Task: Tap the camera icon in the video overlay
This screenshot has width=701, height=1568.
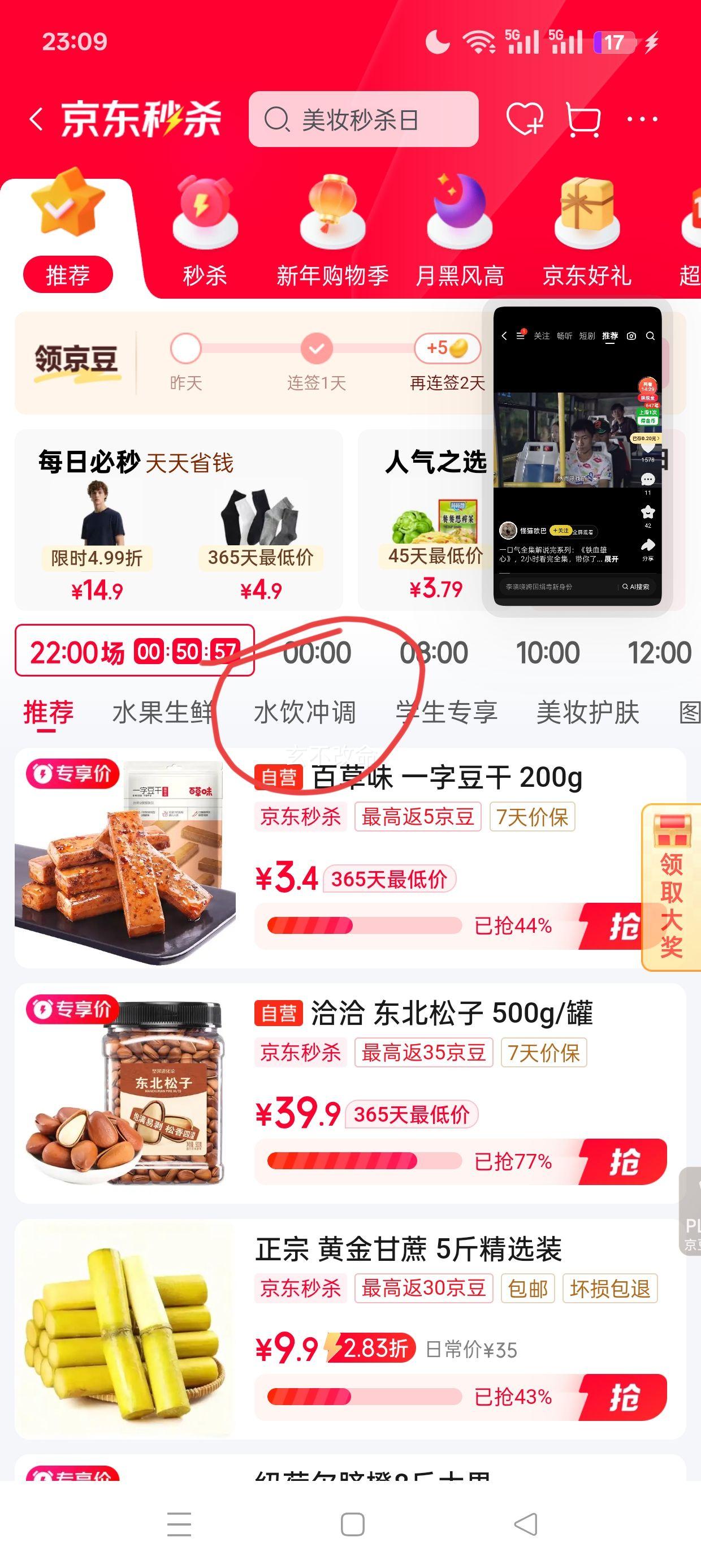Action: [631, 337]
